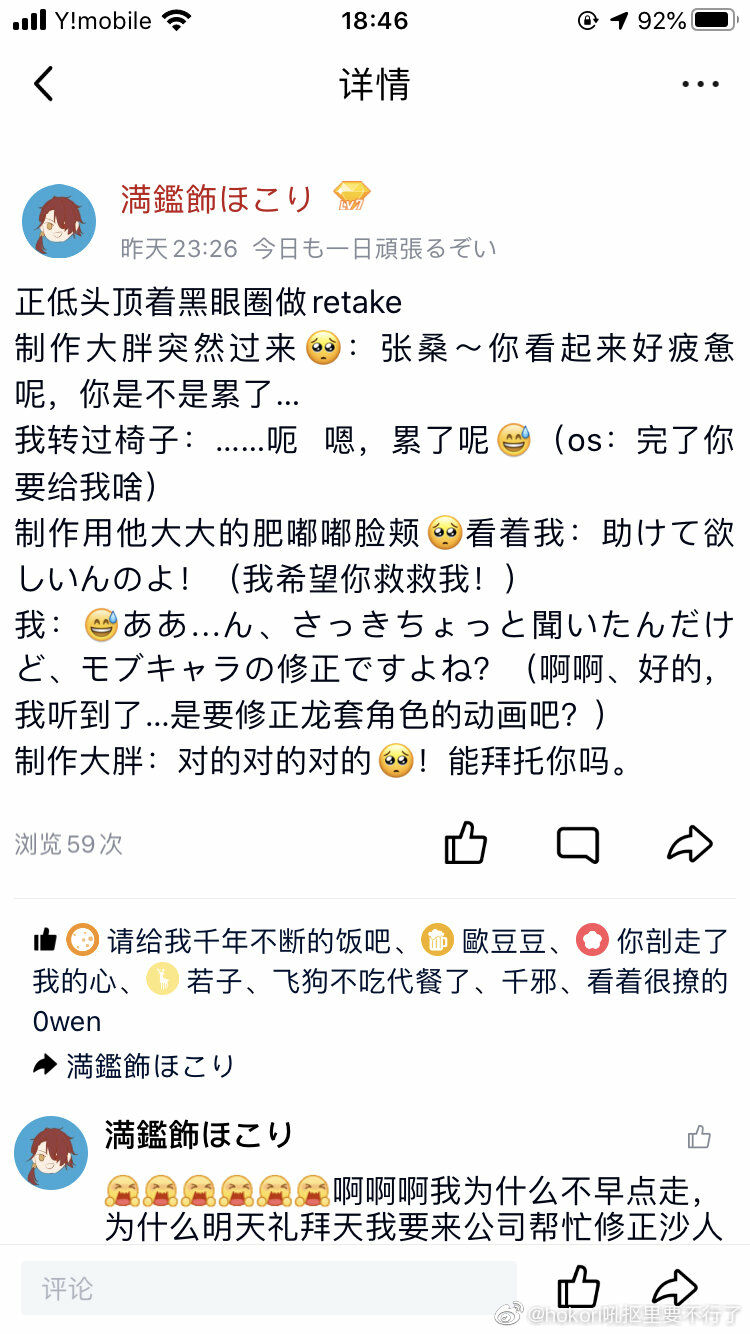View liker 歐豆豆's profile
Viewport: 750px width, 1334px height.
pyautogui.click(x=503, y=940)
